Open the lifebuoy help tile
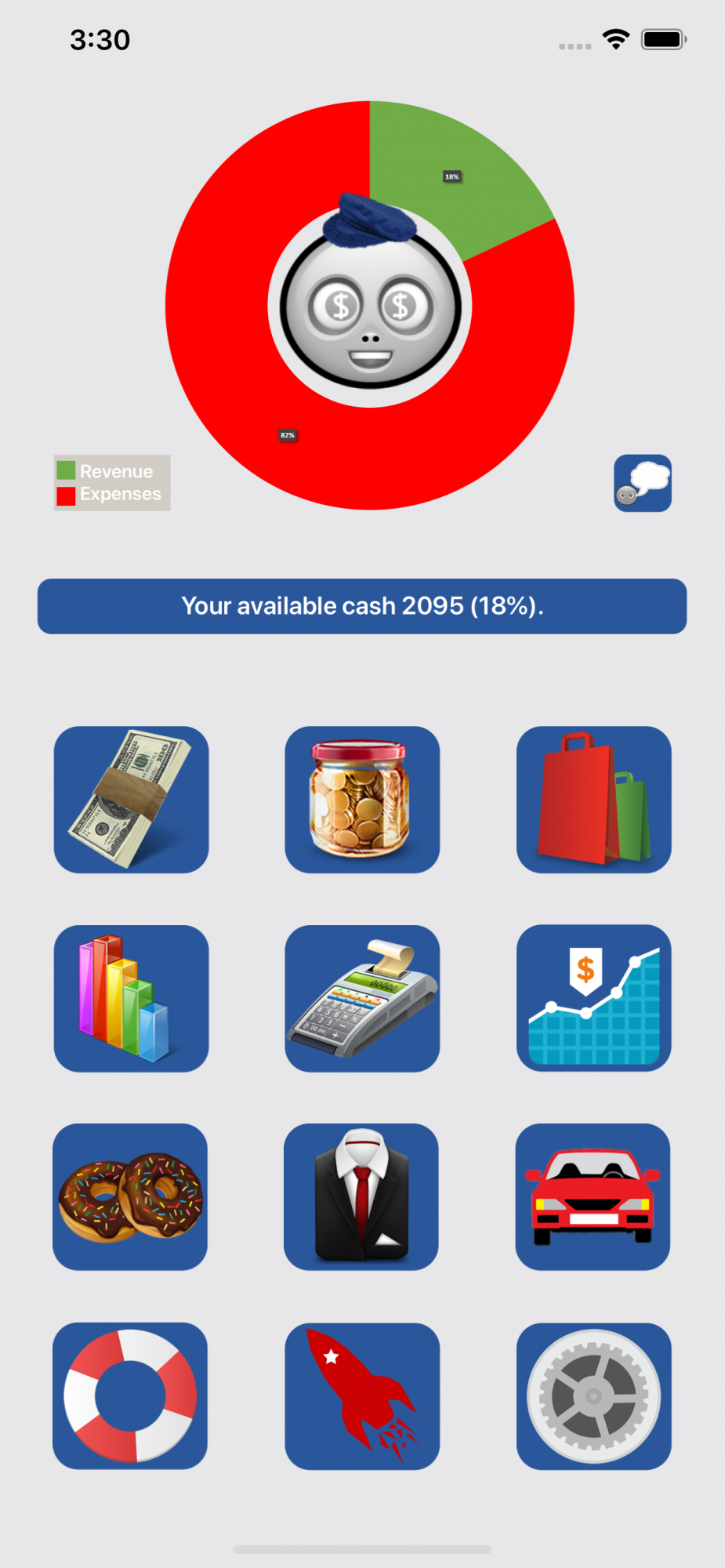725x1568 pixels. click(x=130, y=1396)
